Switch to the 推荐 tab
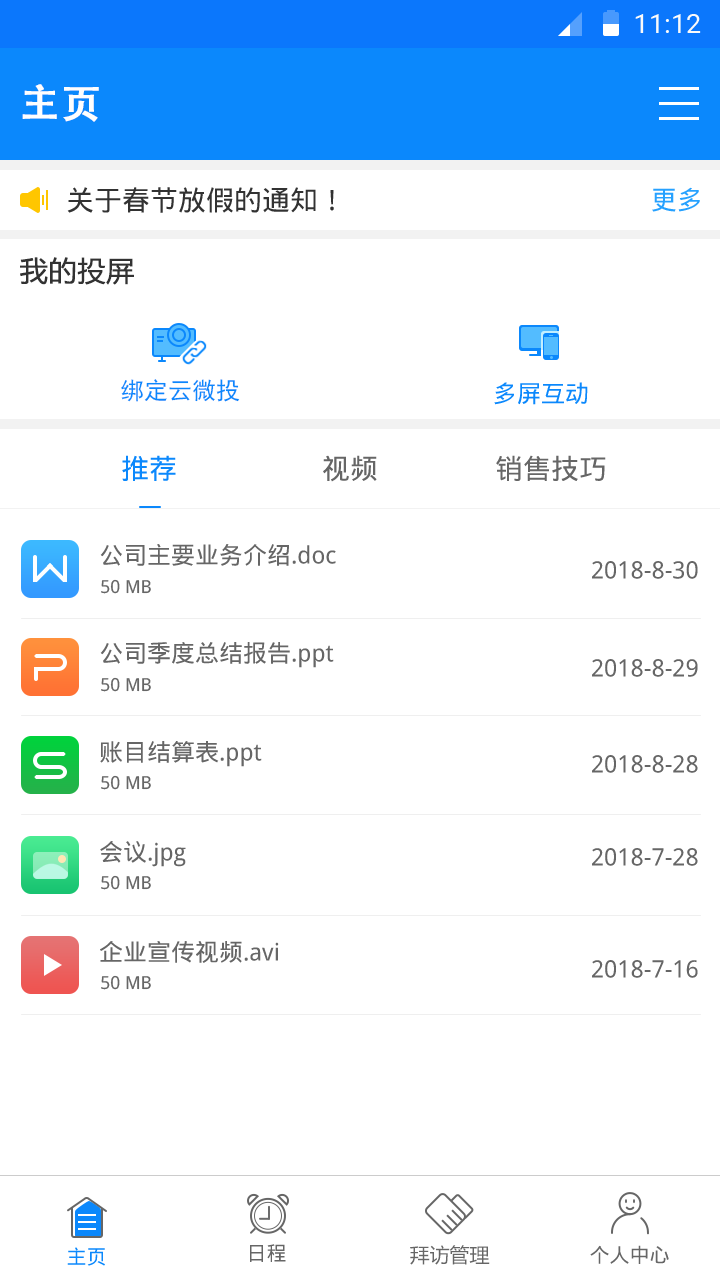 click(x=149, y=468)
